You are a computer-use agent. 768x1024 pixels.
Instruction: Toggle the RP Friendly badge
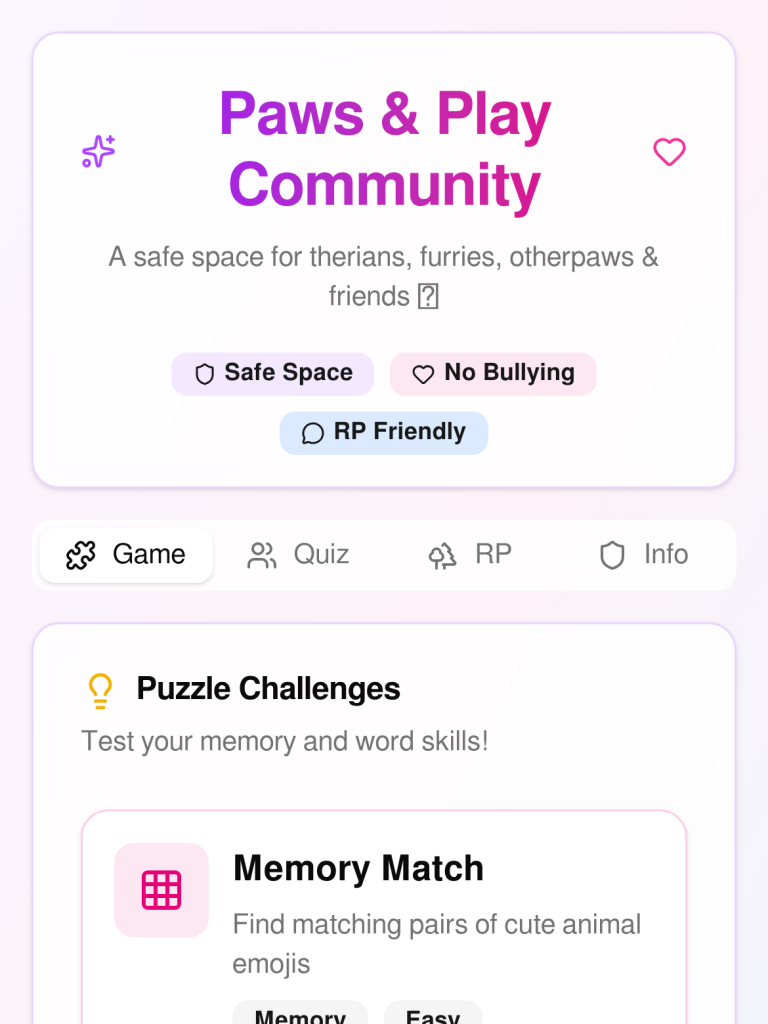point(384,433)
